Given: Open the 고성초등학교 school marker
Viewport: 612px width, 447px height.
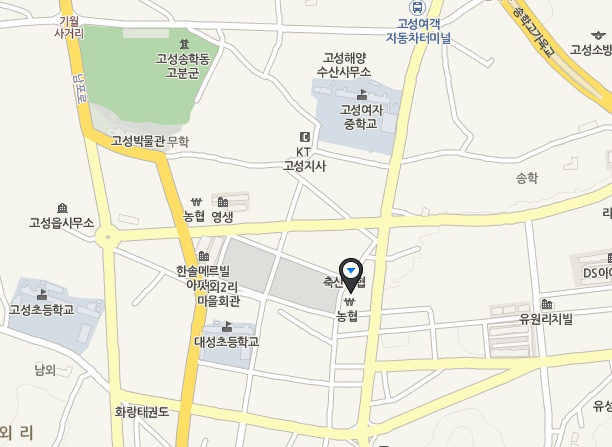Looking at the screenshot, I should coord(42,294).
